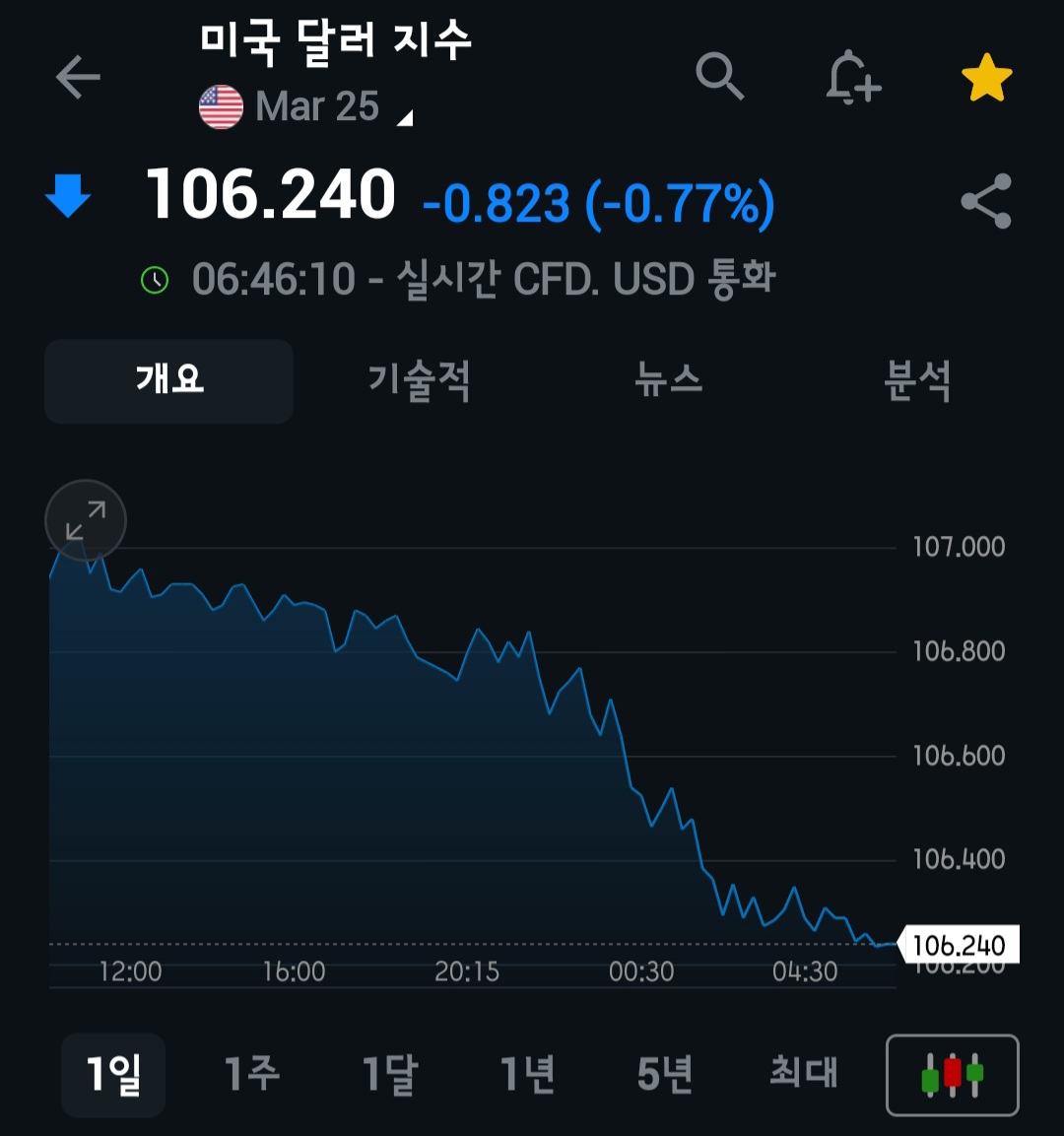
Task: Select the 1년 chart range
Action: [x=527, y=1073]
